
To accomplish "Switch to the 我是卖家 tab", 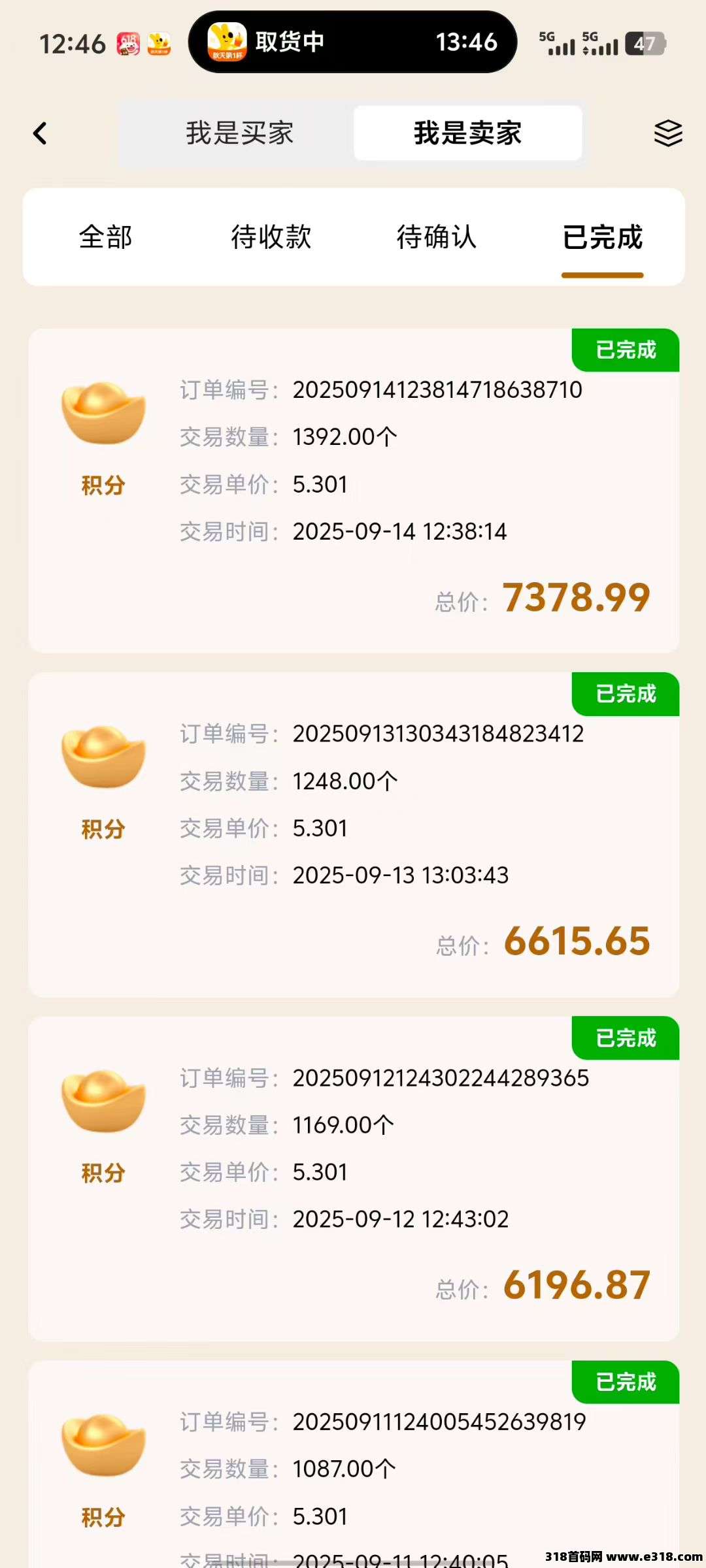I will click(468, 133).
